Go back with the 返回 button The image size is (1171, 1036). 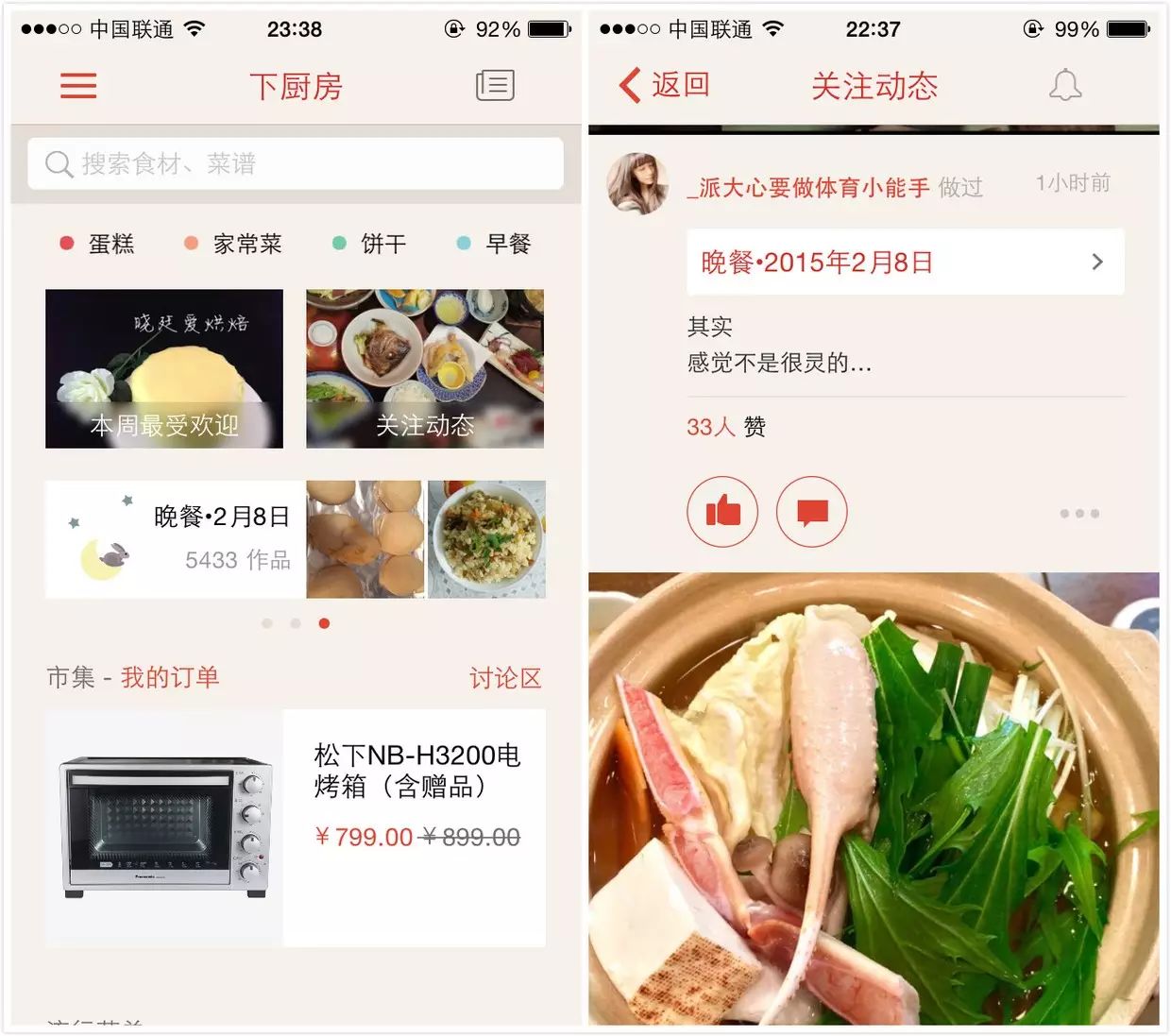coord(665,85)
